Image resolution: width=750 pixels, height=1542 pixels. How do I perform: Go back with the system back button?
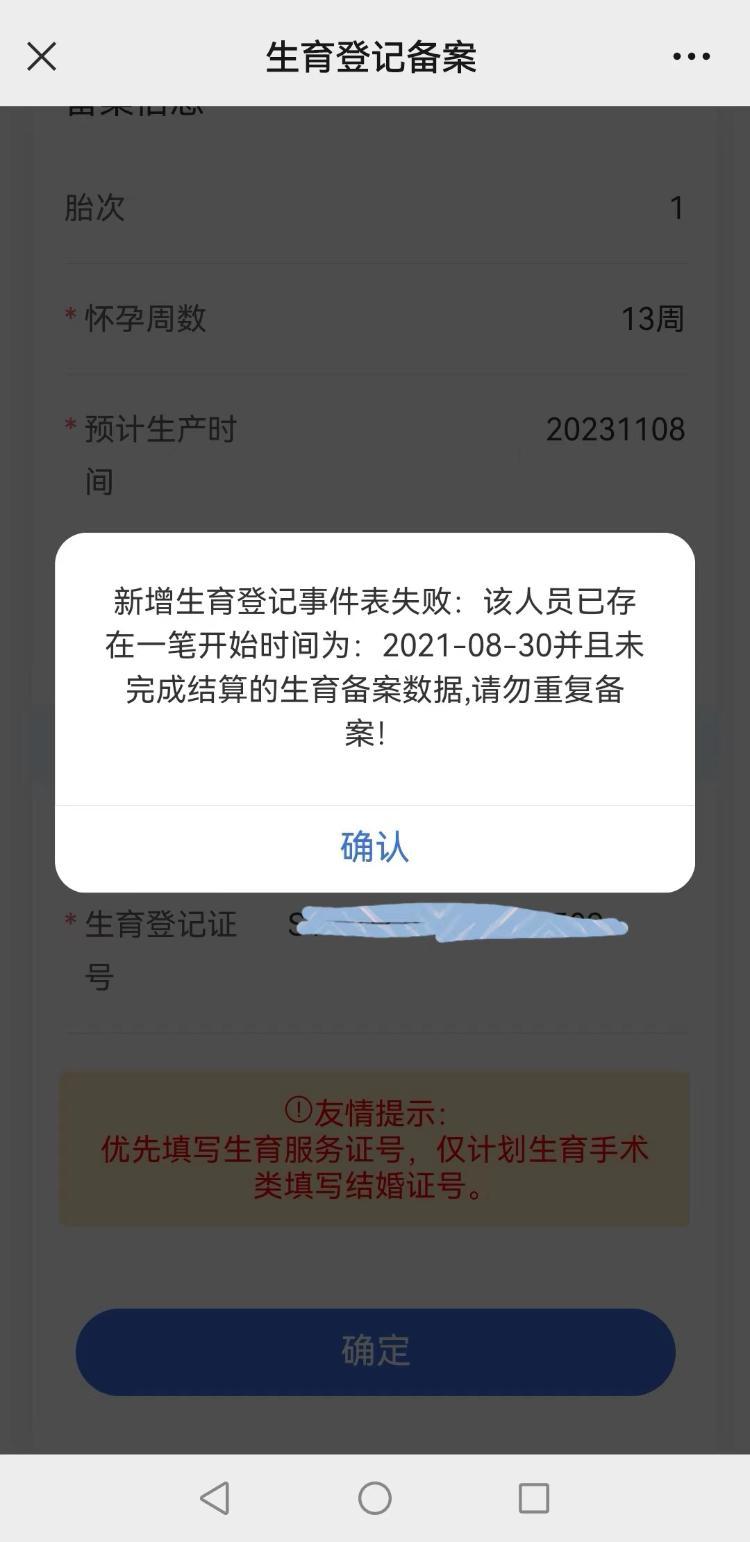click(215, 1497)
